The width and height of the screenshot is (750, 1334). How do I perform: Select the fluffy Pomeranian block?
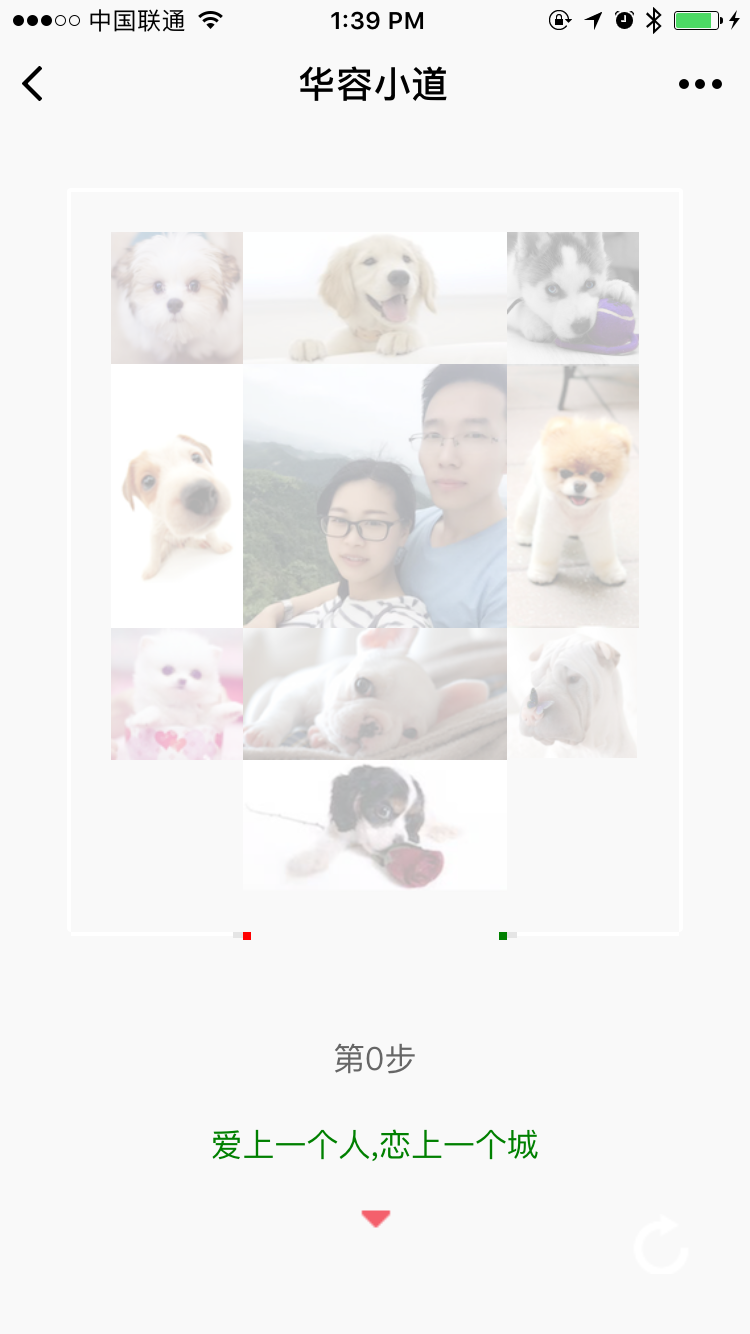pyautogui.click(x=573, y=496)
